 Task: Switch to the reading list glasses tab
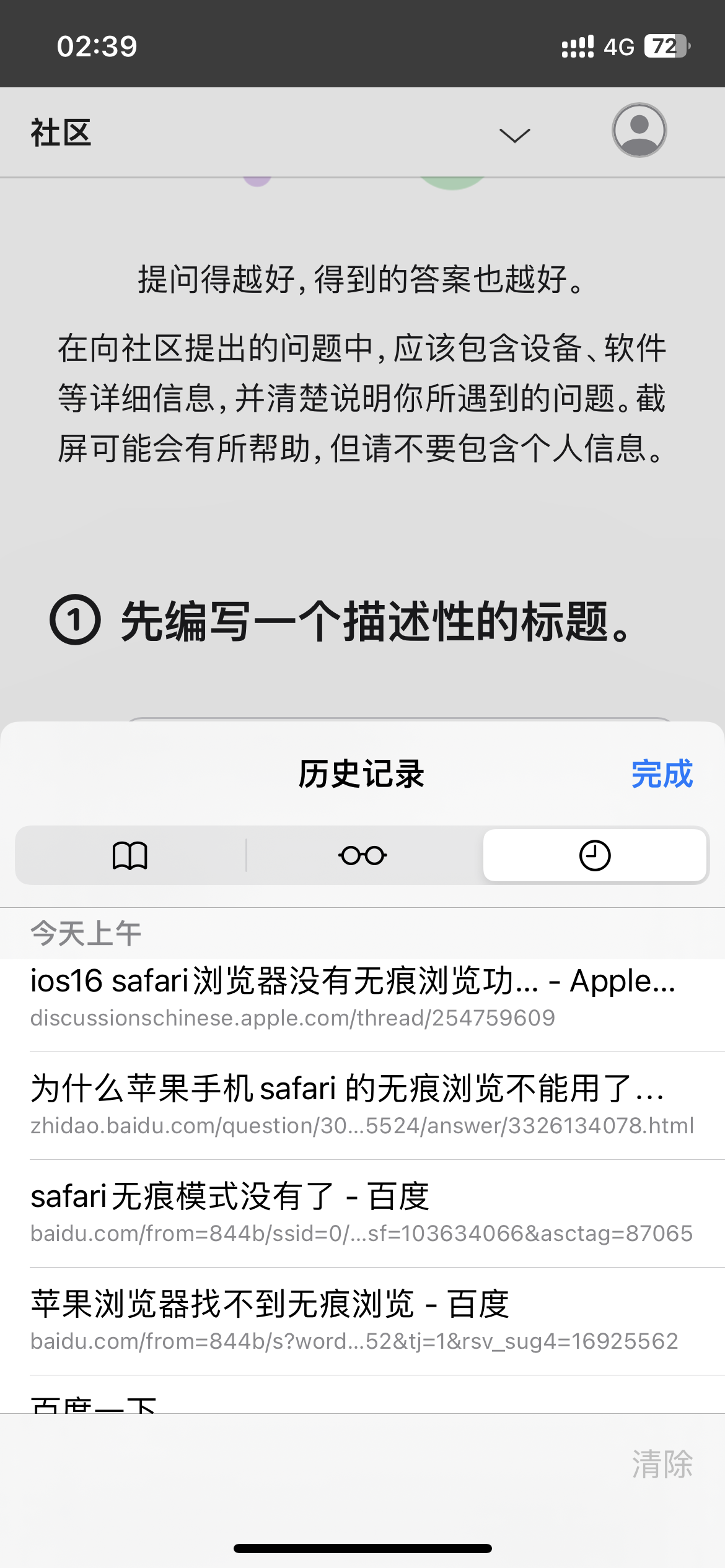coord(363,856)
